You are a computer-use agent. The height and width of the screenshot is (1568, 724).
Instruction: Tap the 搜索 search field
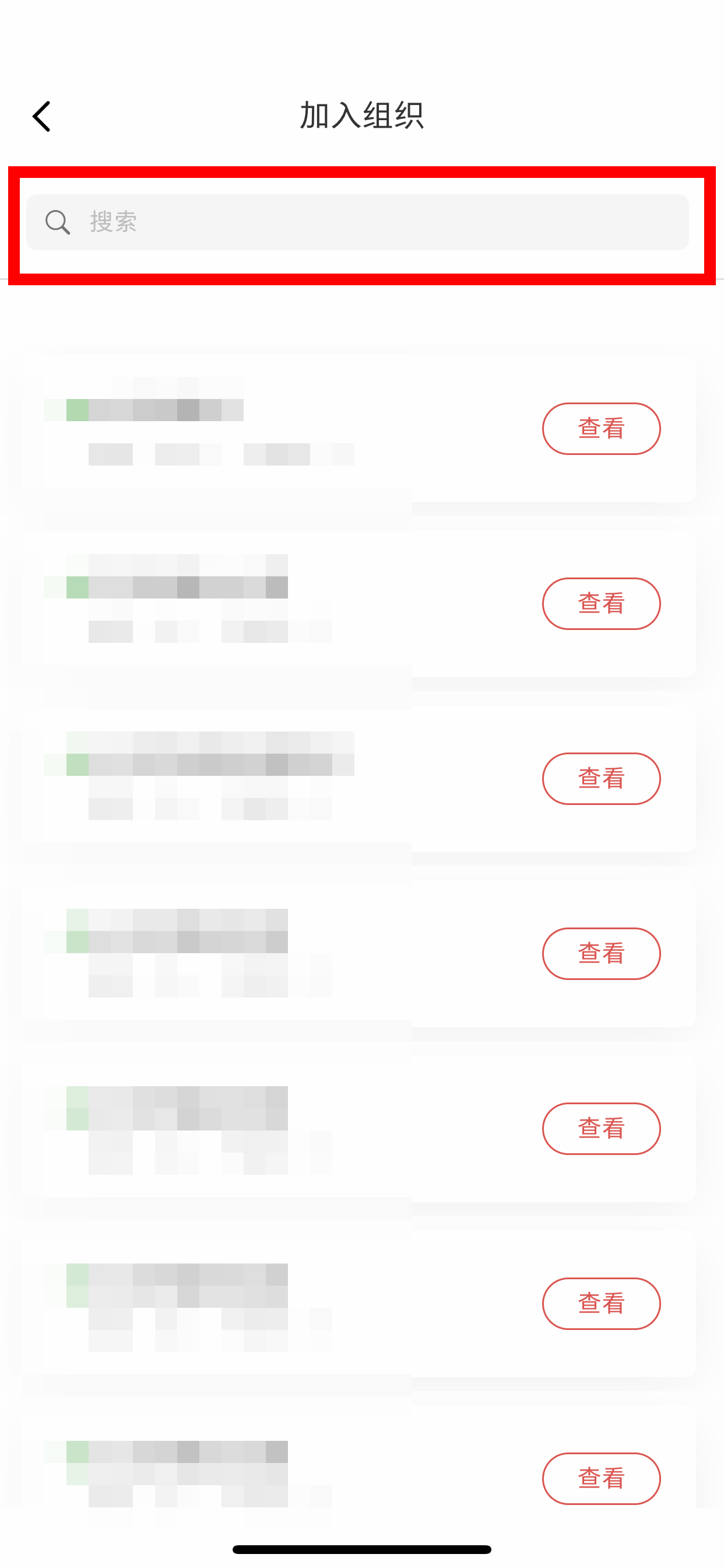pos(357,222)
